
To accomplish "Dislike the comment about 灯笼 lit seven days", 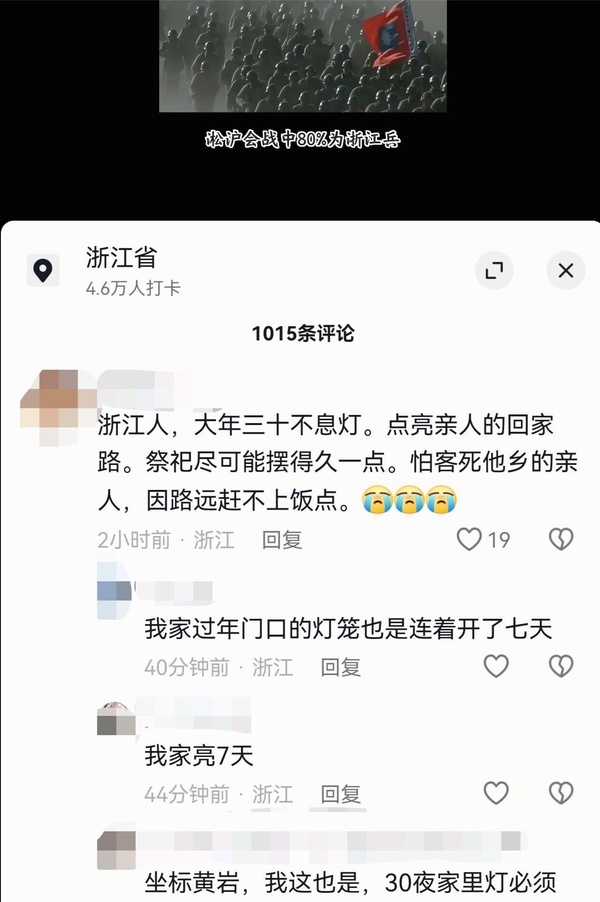I will (x=561, y=667).
